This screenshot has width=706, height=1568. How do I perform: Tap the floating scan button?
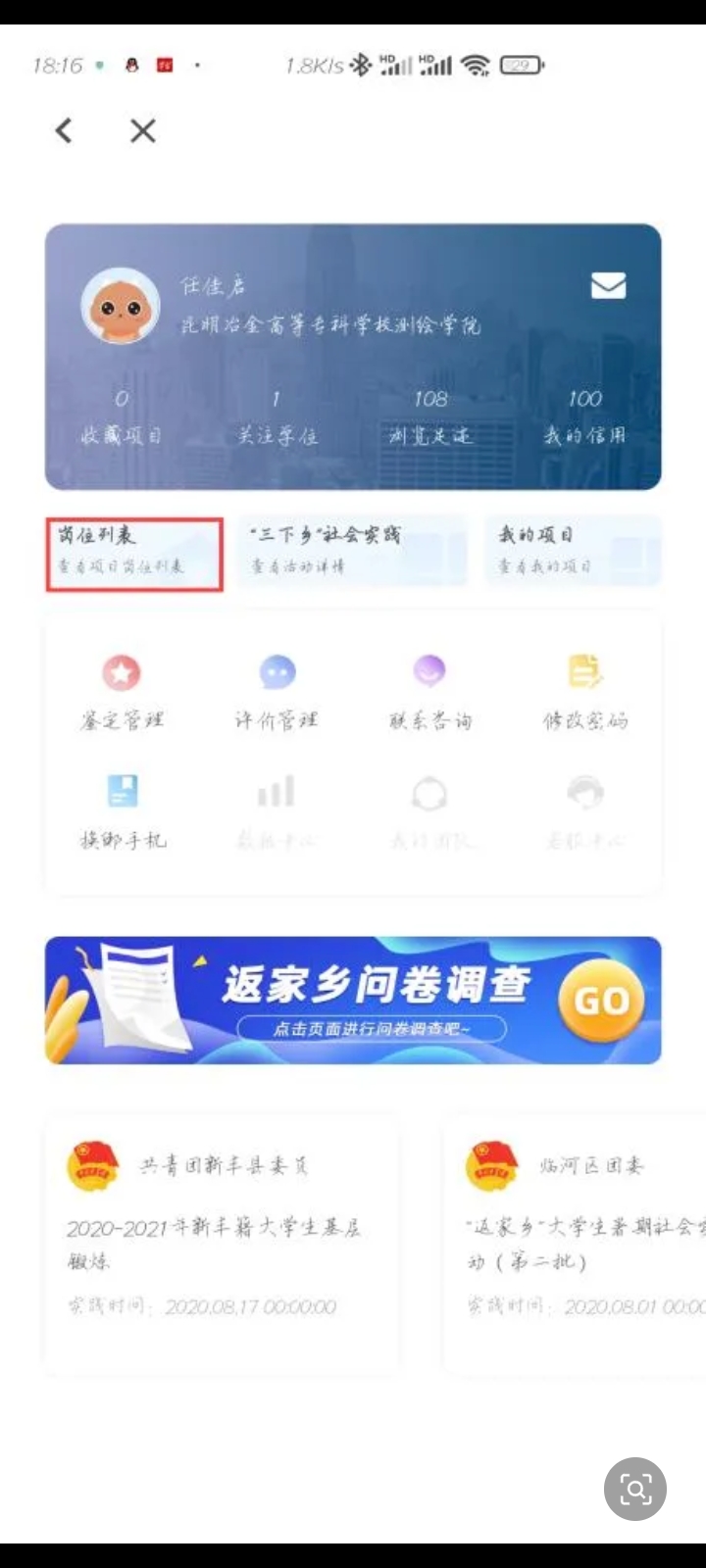point(635,1489)
